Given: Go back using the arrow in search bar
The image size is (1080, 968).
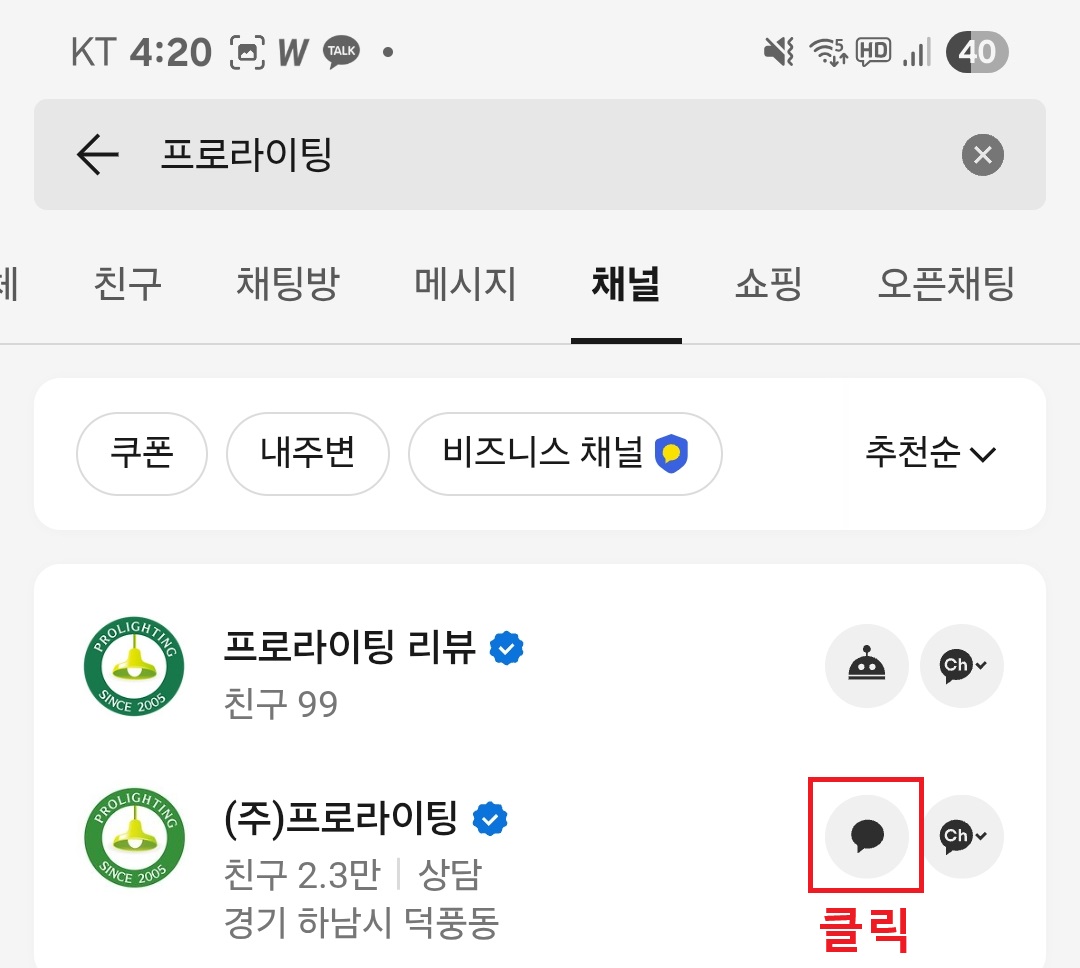Looking at the screenshot, I should [97, 155].
